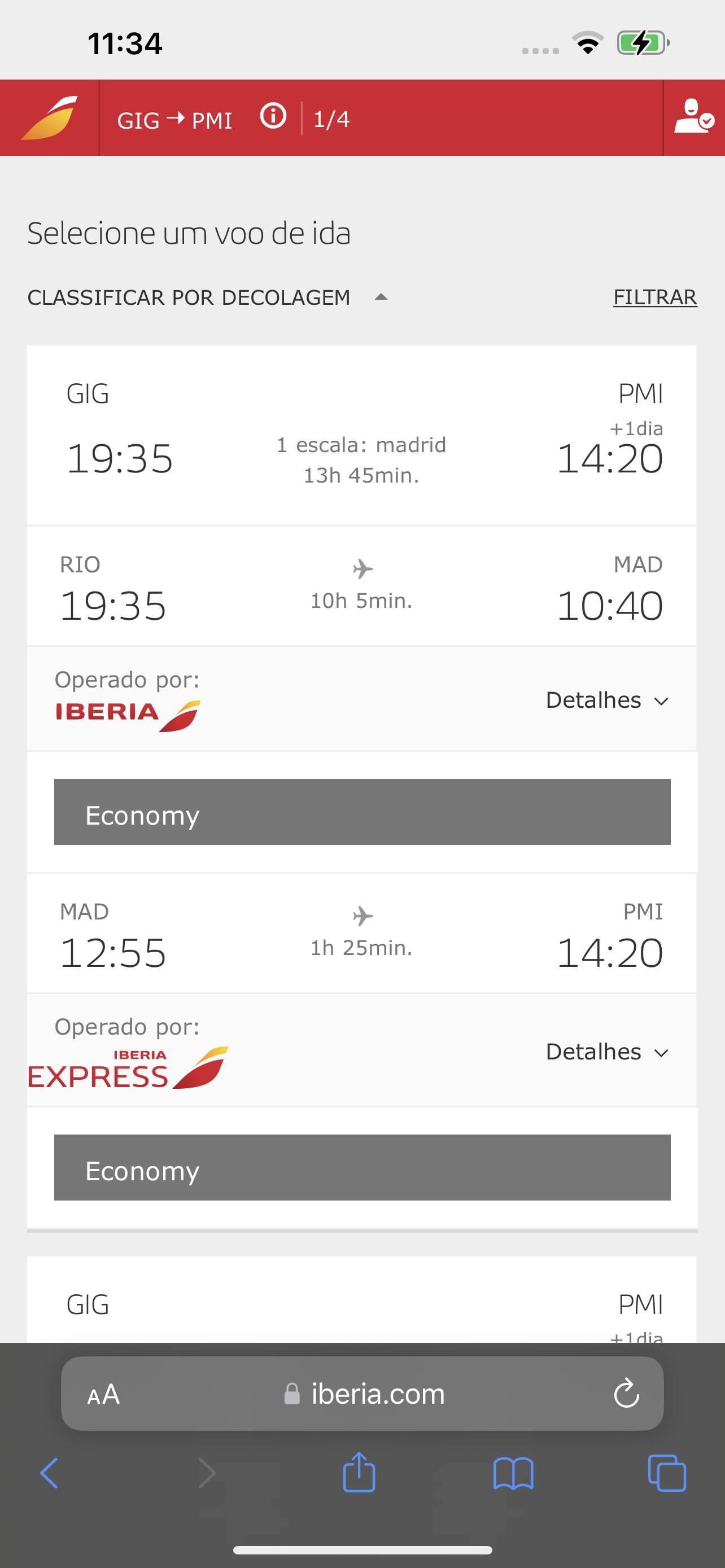Image resolution: width=725 pixels, height=1568 pixels.
Task: Show open Safari tabs
Action: tap(667, 1473)
